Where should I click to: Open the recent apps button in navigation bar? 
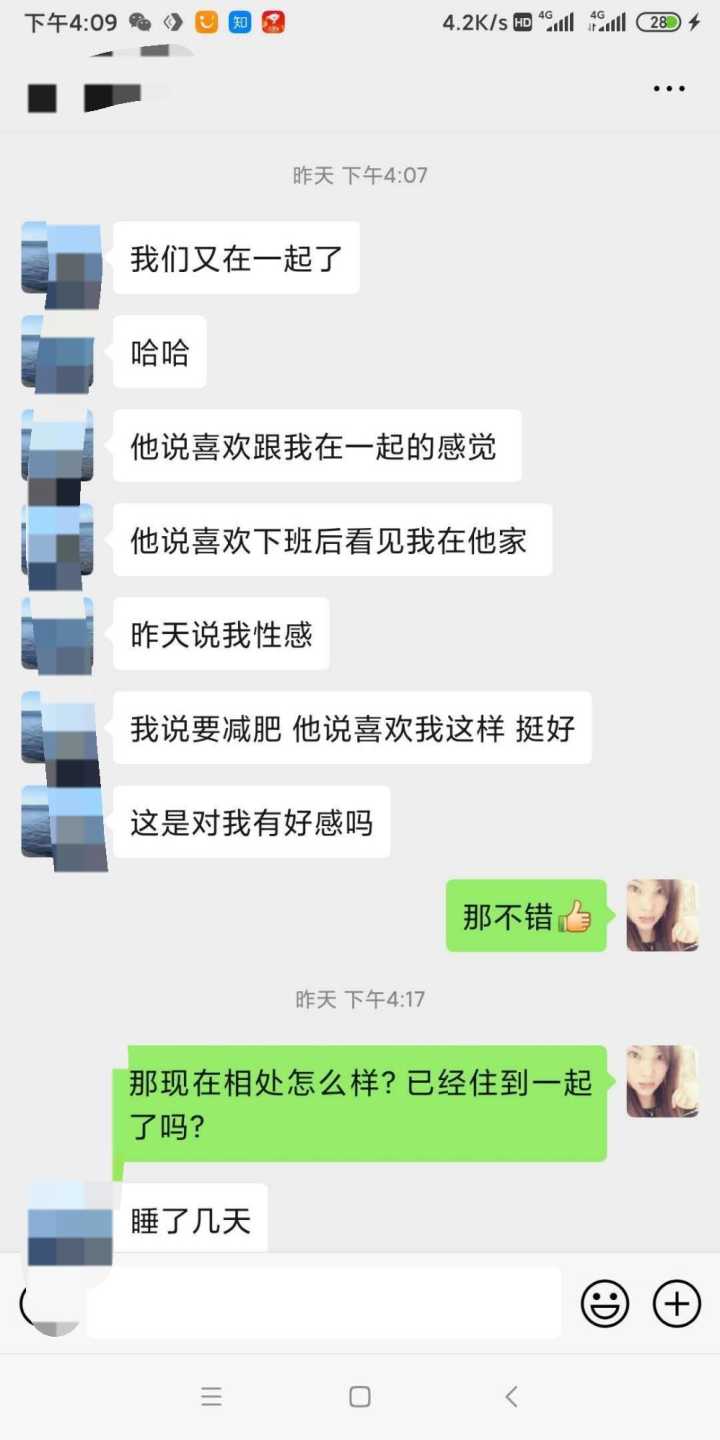click(x=211, y=1396)
